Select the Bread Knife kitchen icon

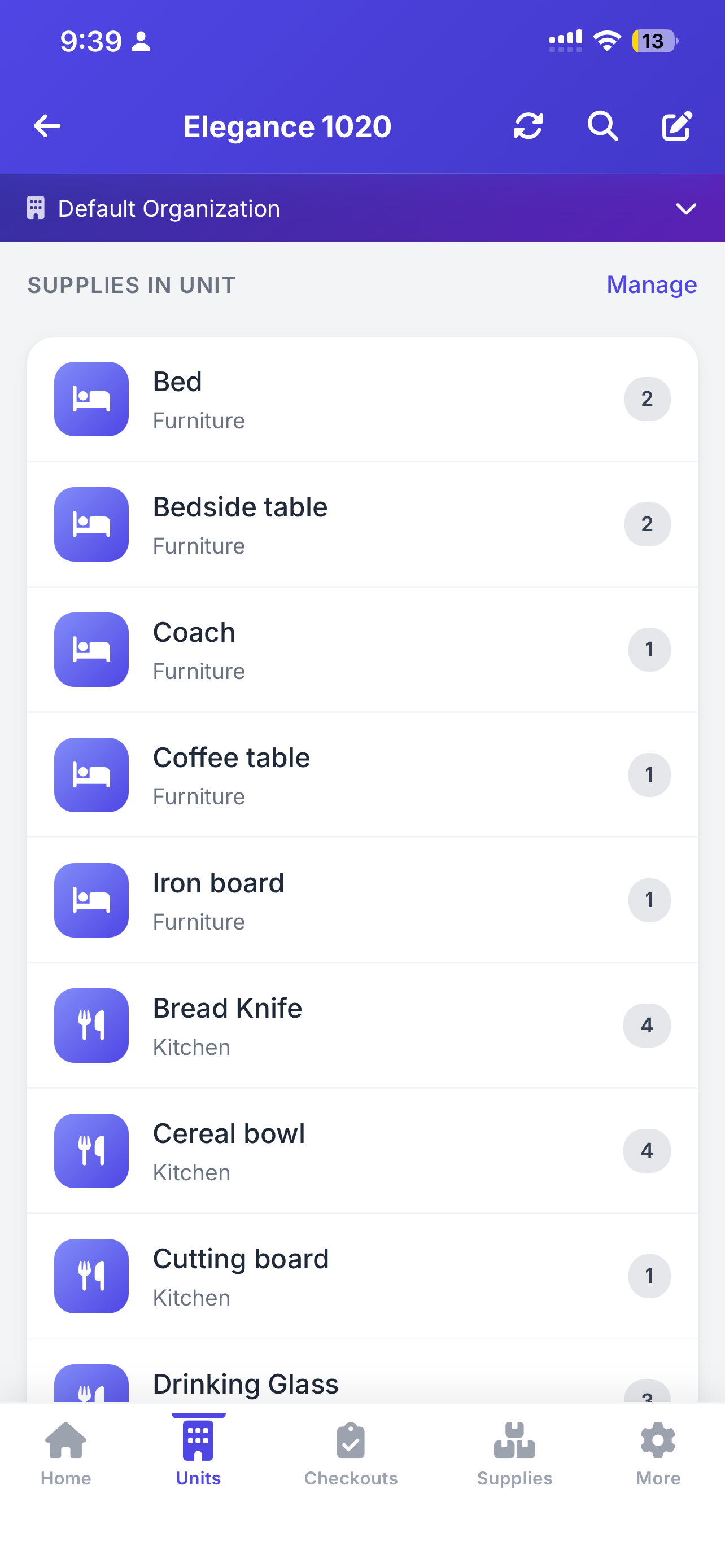[x=91, y=1025]
